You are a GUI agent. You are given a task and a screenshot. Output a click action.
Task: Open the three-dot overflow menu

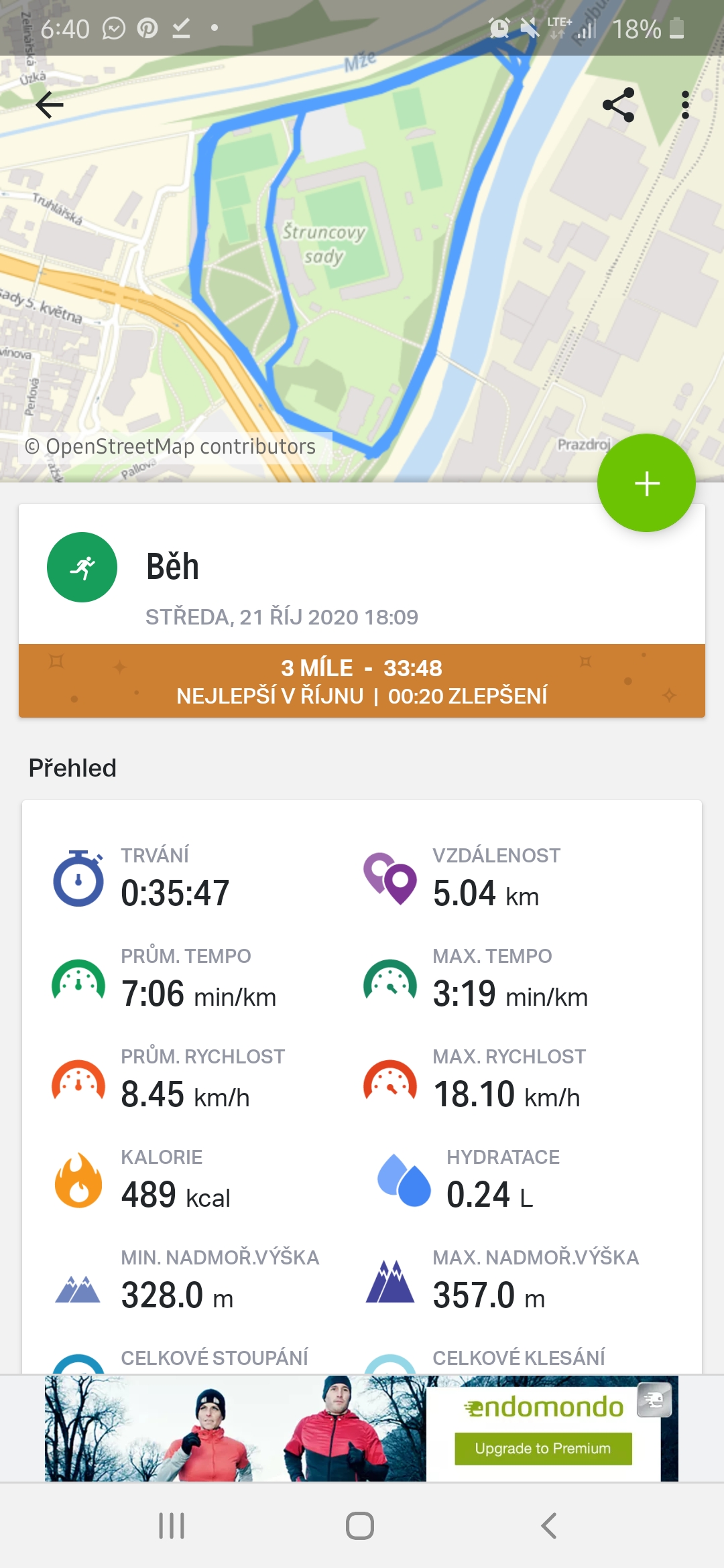click(684, 105)
